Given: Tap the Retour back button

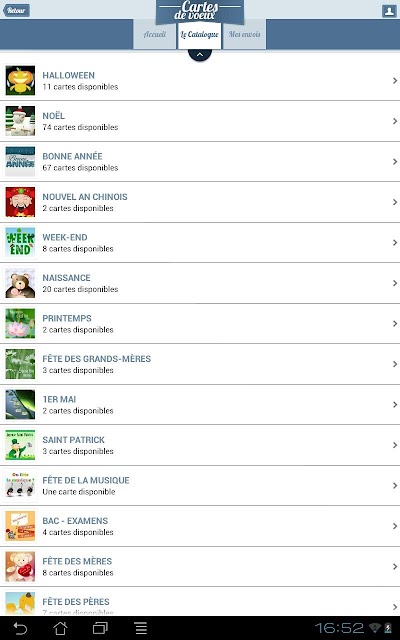Looking at the screenshot, I should 16,10.
